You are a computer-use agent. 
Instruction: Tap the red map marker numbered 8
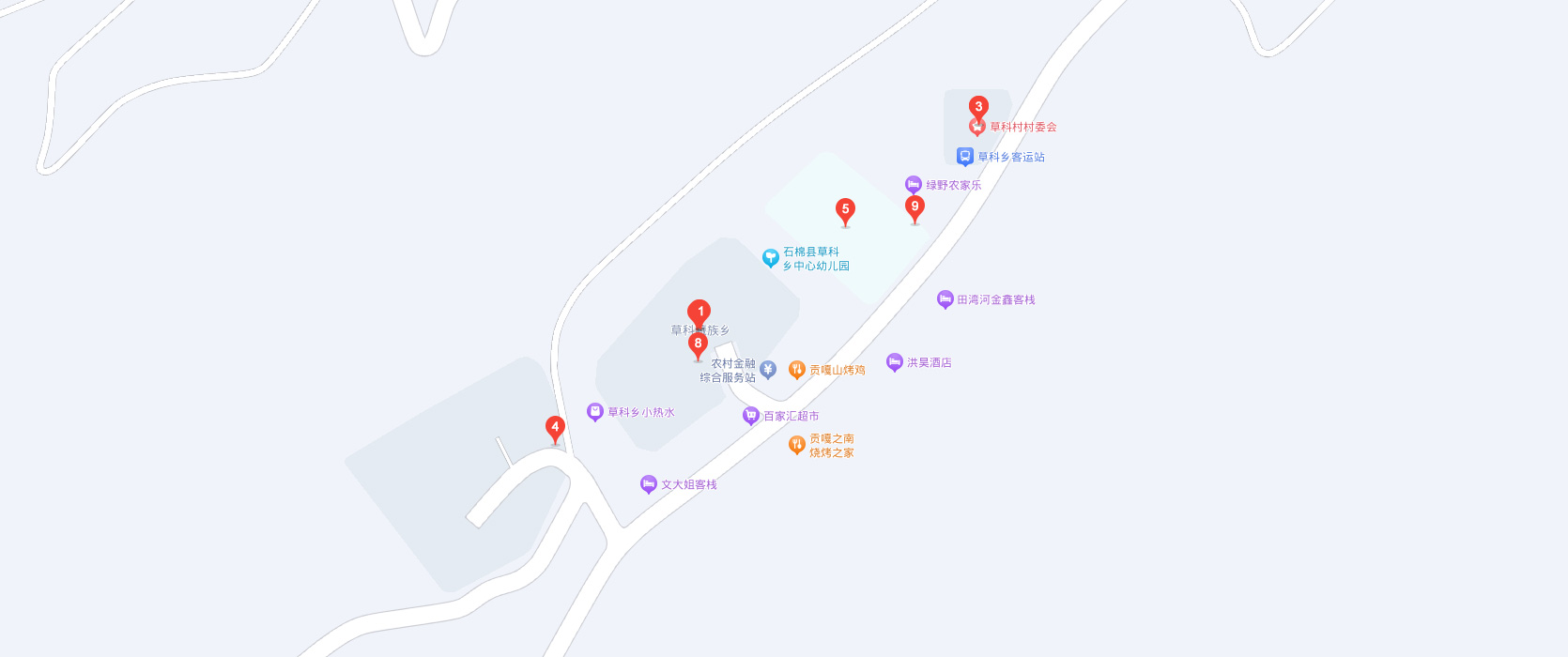pyautogui.click(x=698, y=344)
